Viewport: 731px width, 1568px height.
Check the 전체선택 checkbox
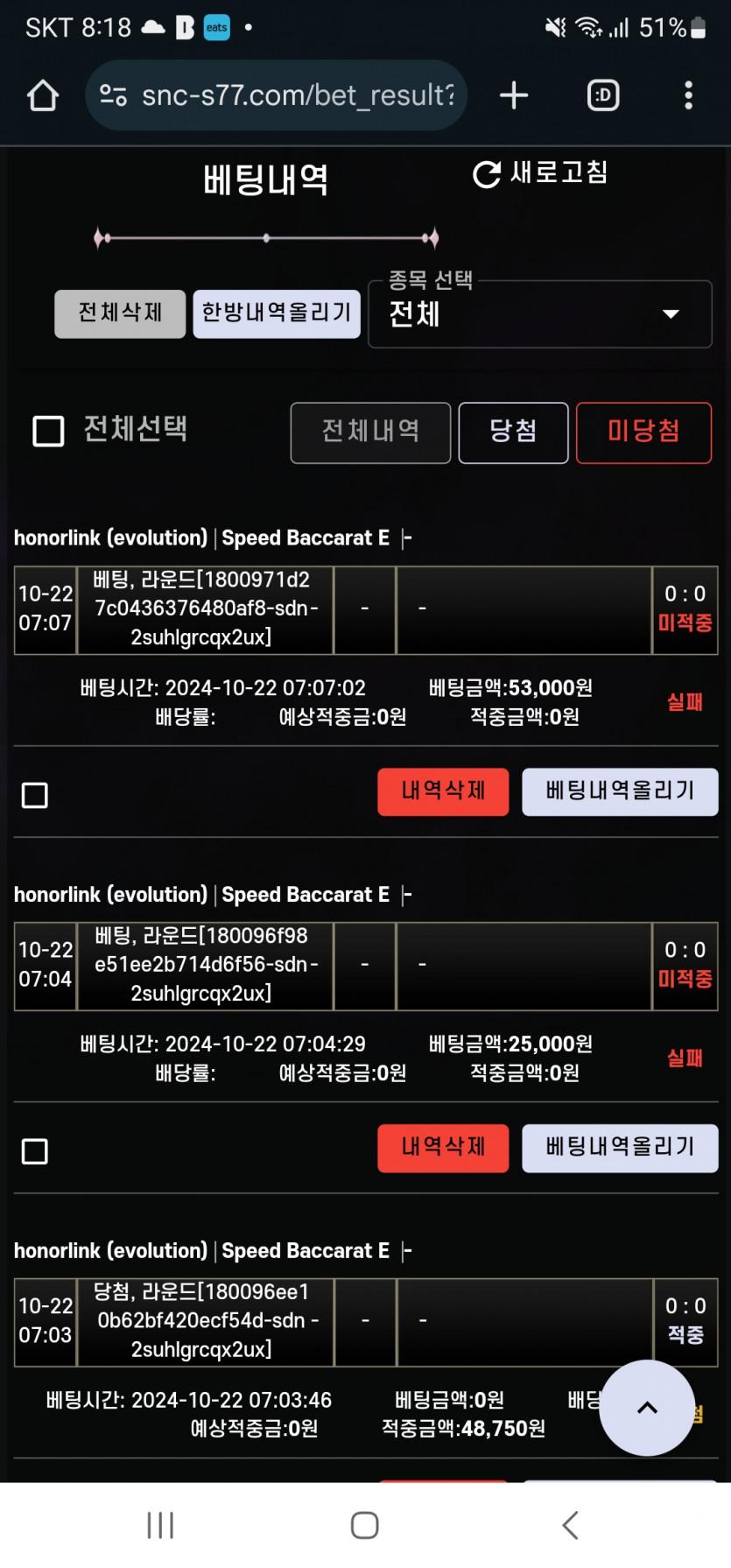[48, 431]
